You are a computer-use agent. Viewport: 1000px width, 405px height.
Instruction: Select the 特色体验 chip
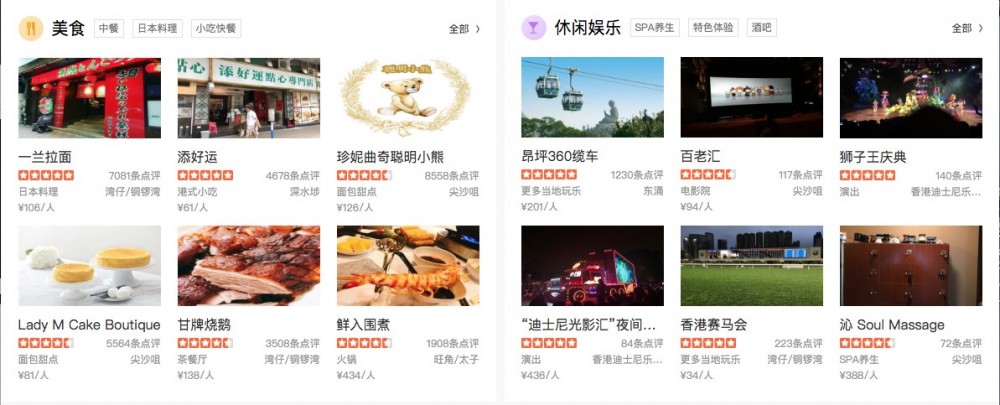[714, 28]
